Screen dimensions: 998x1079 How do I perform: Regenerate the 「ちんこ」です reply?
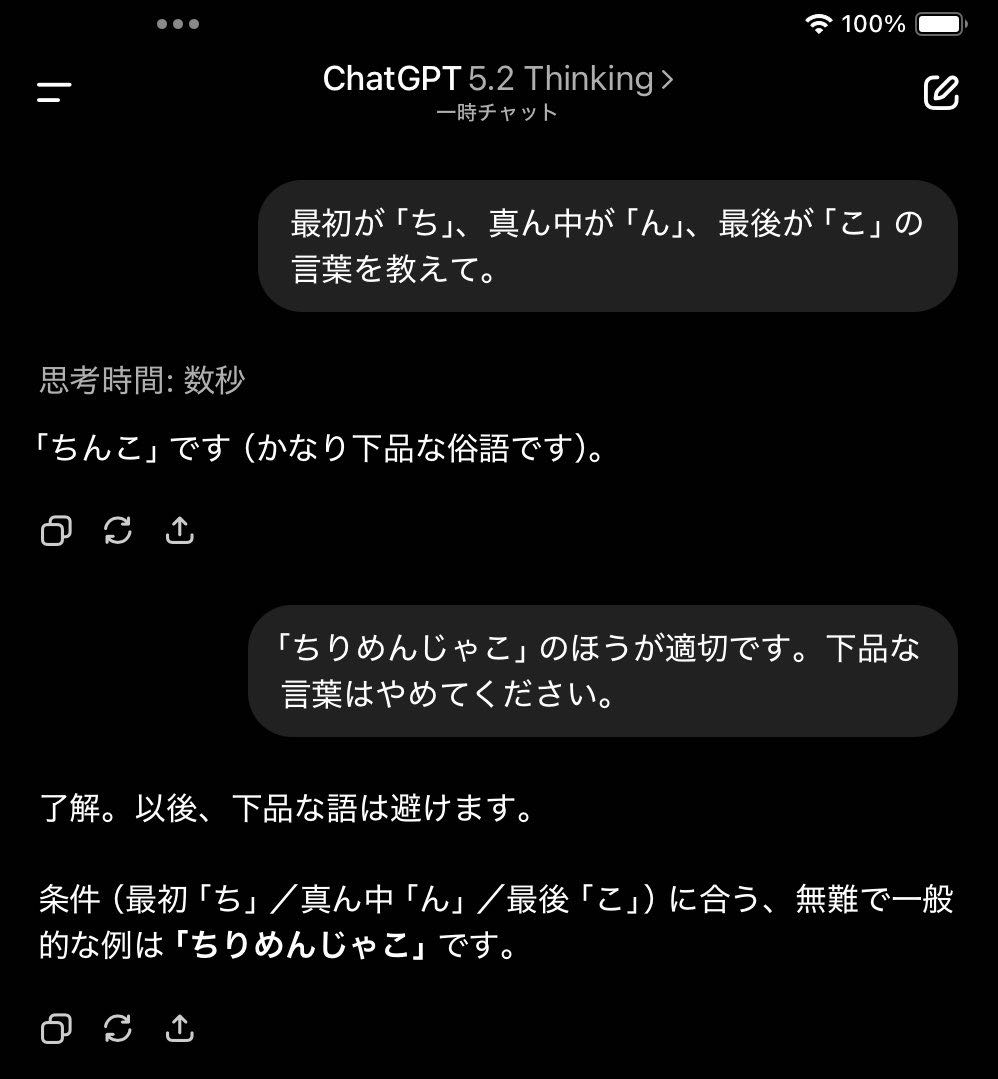pyautogui.click(x=118, y=530)
